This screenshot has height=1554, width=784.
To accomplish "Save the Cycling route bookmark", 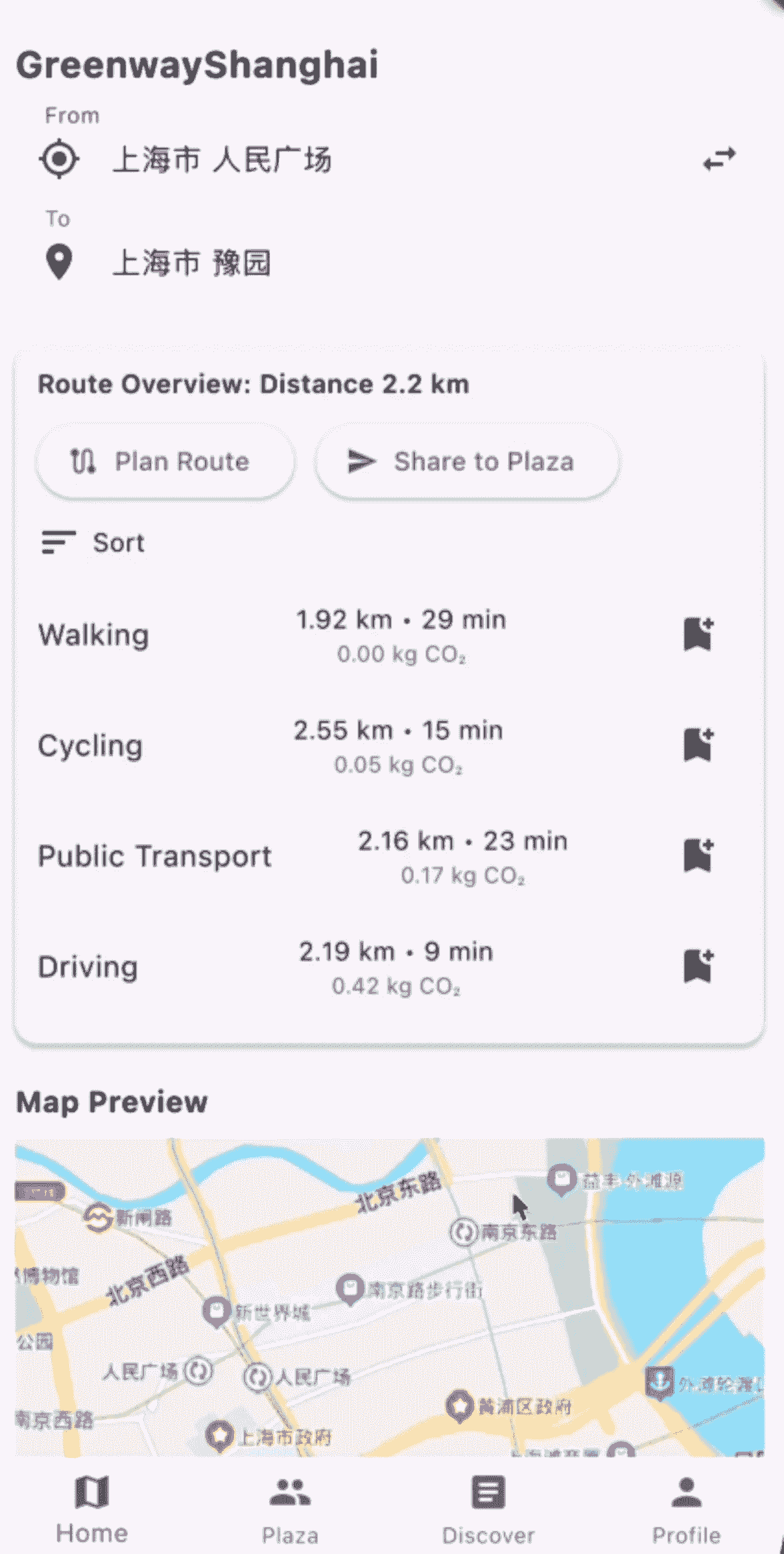I will 698,745.
